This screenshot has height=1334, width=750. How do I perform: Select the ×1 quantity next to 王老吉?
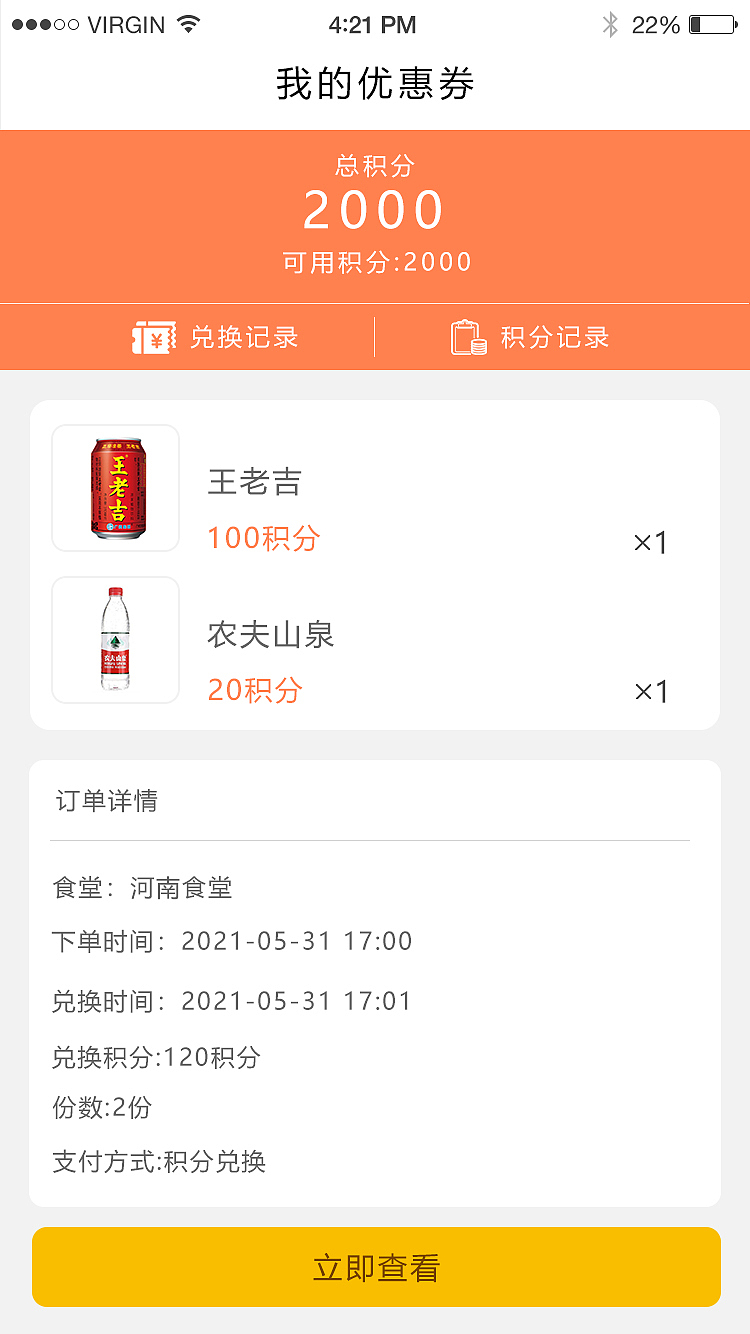pyautogui.click(x=651, y=541)
